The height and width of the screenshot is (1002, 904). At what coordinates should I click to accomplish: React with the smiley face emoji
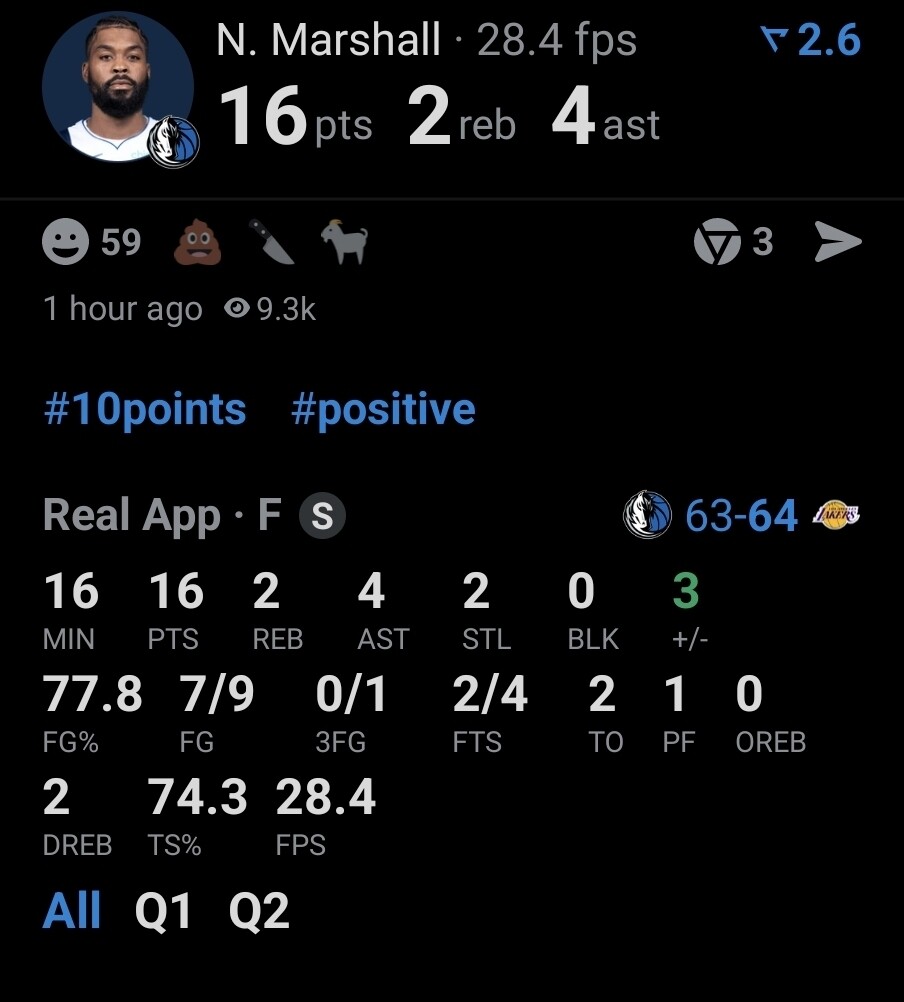(66, 243)
